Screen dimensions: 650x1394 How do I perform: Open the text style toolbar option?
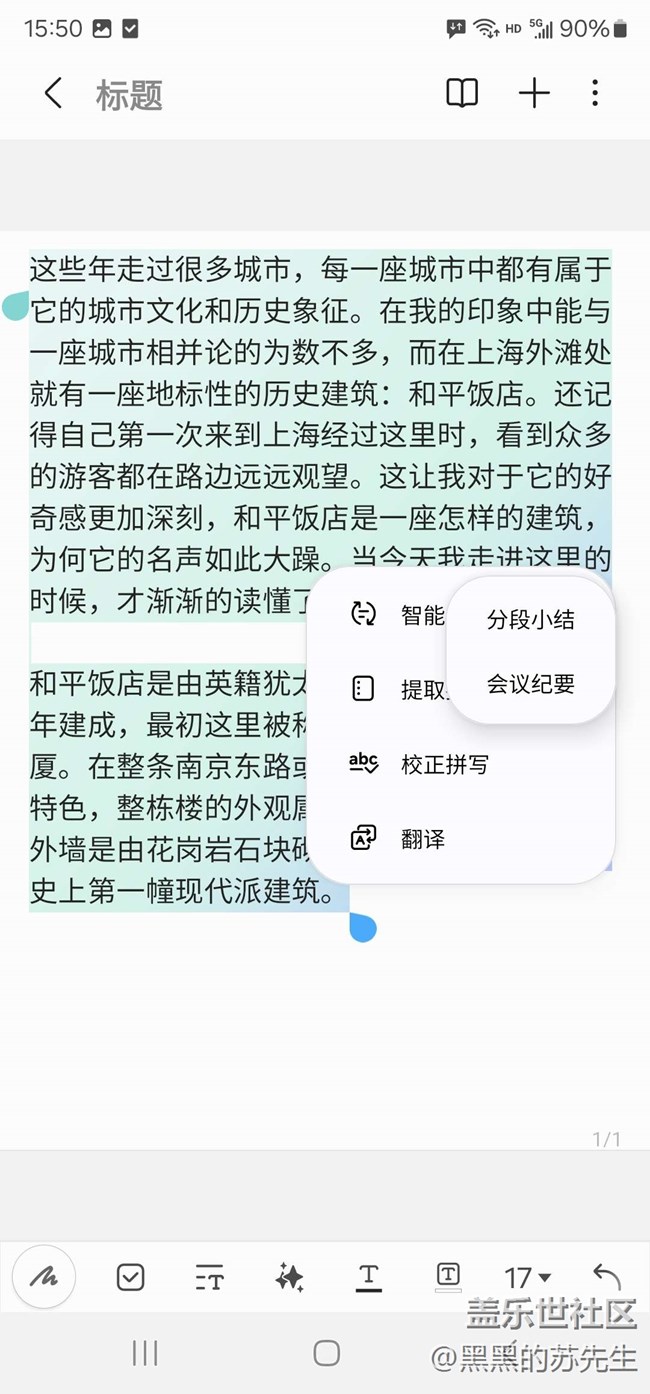tap(210, 1277)
